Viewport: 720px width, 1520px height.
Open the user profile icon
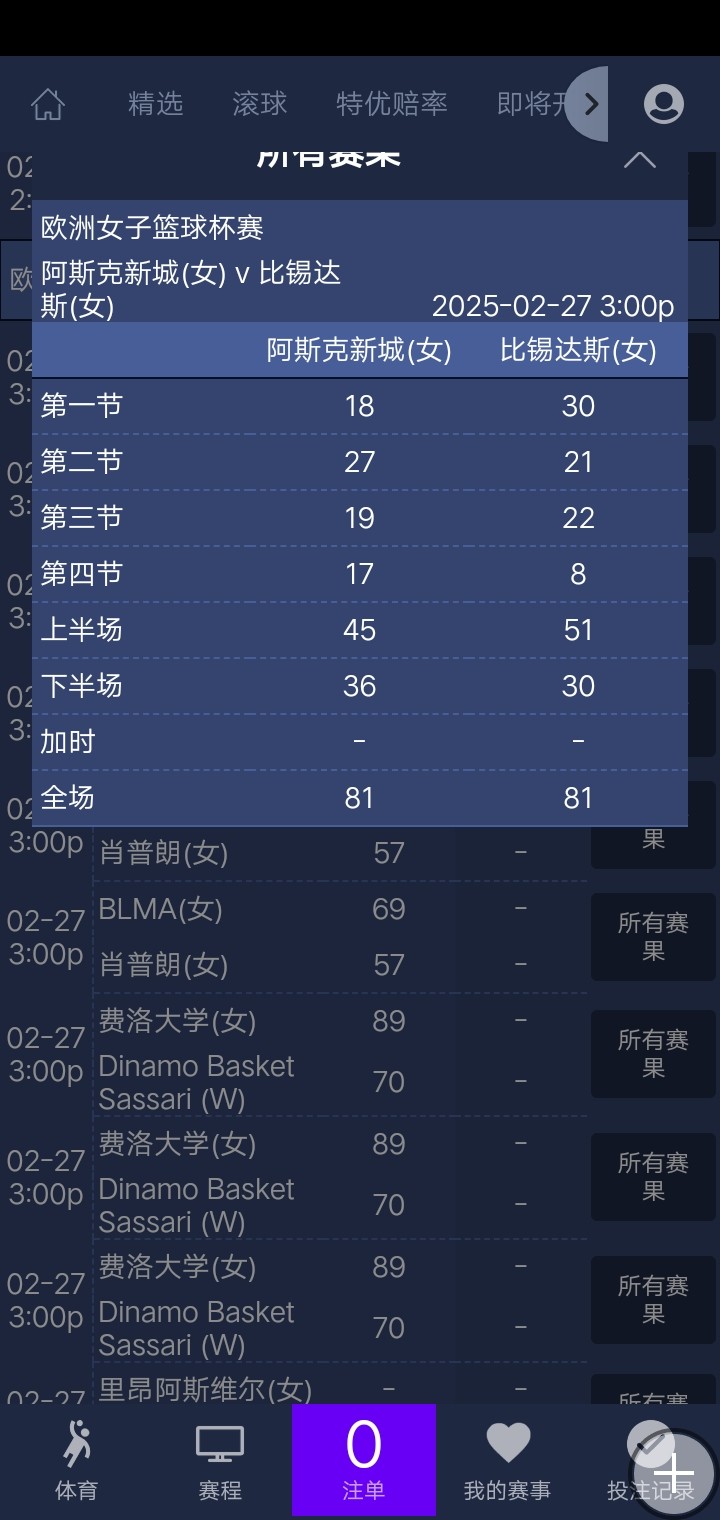pos(663,103)
